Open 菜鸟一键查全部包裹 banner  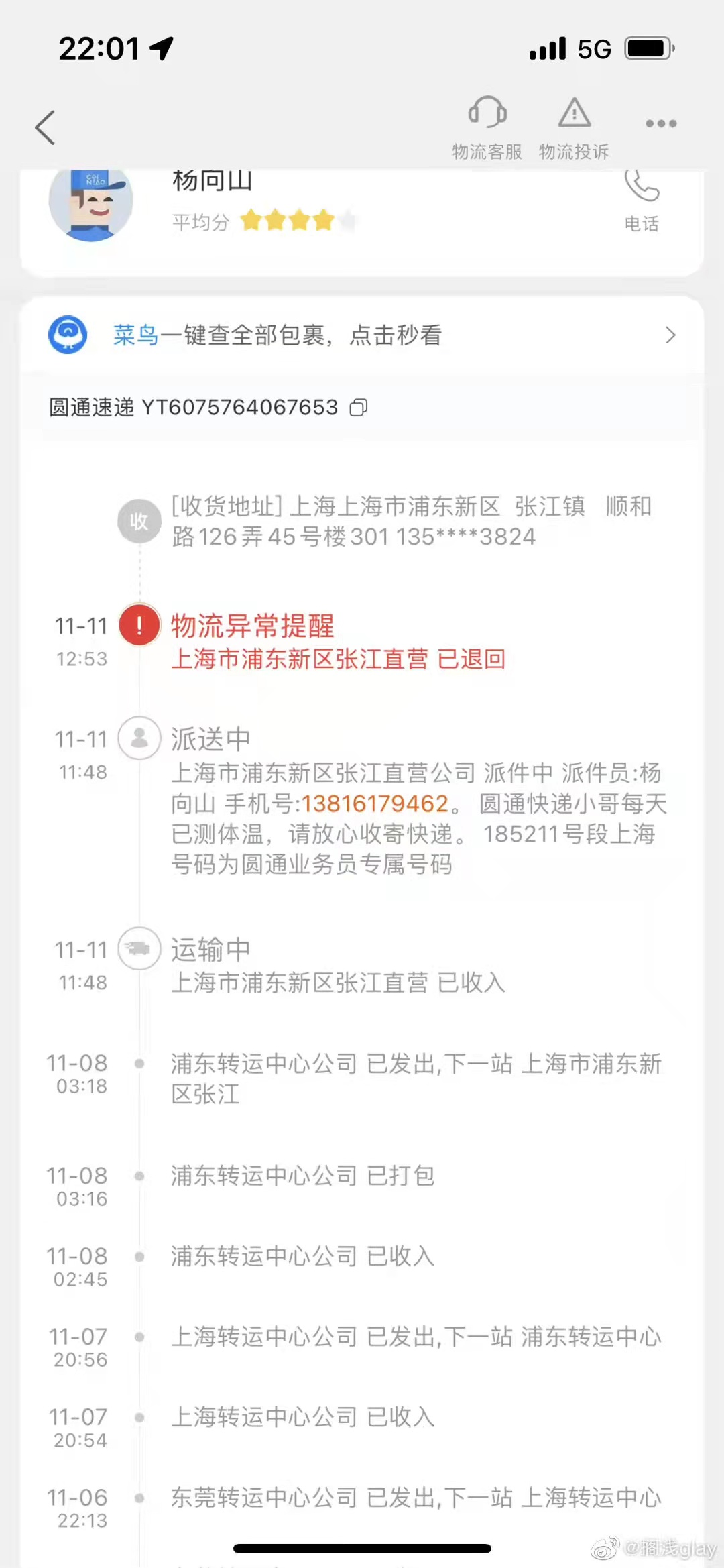tap(362, 335)
